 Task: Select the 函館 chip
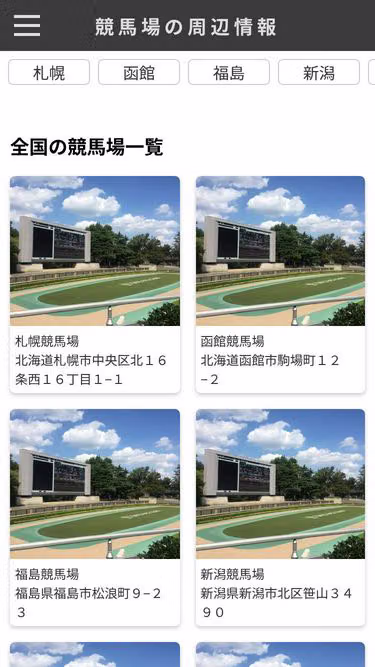139,72
